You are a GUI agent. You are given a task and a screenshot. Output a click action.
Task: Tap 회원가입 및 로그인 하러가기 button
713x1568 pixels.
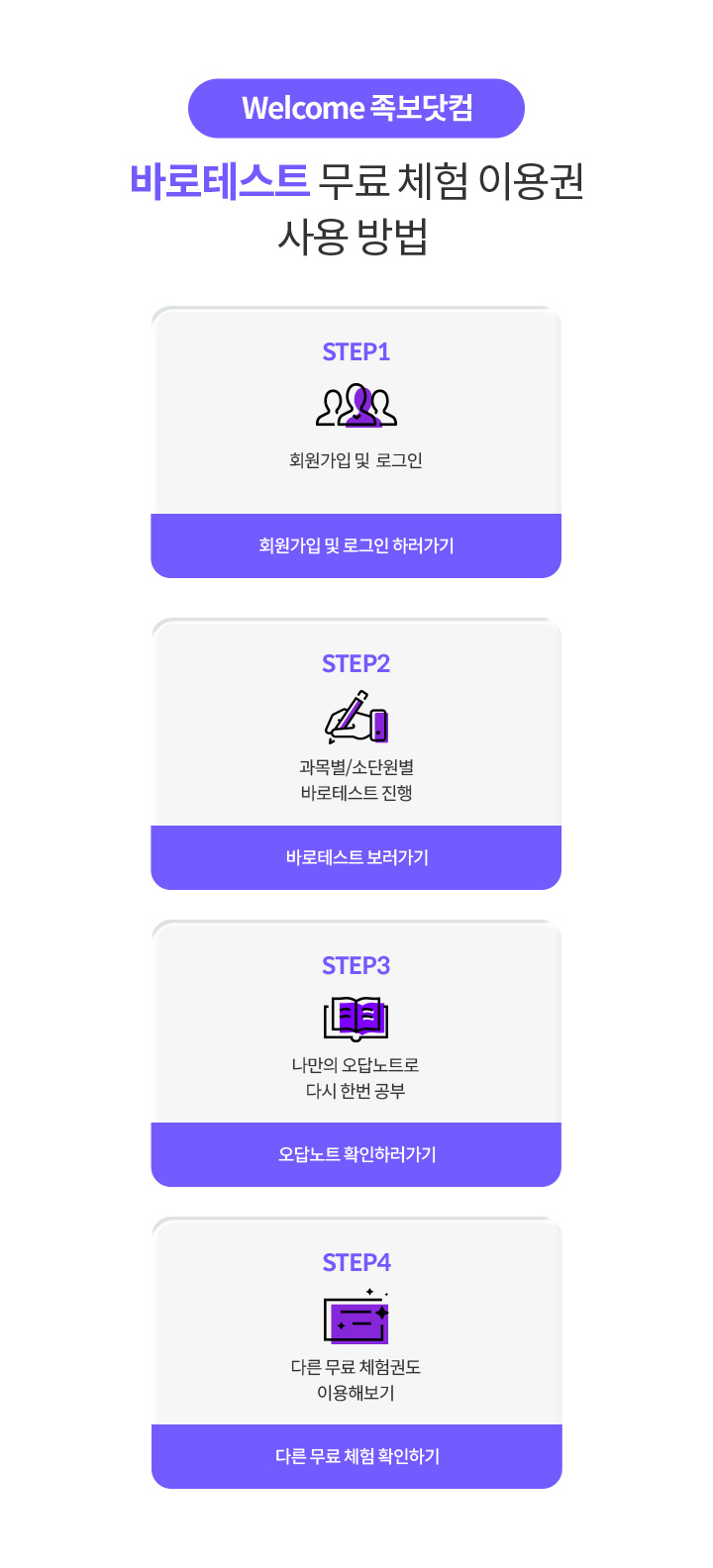pos(356,545)
